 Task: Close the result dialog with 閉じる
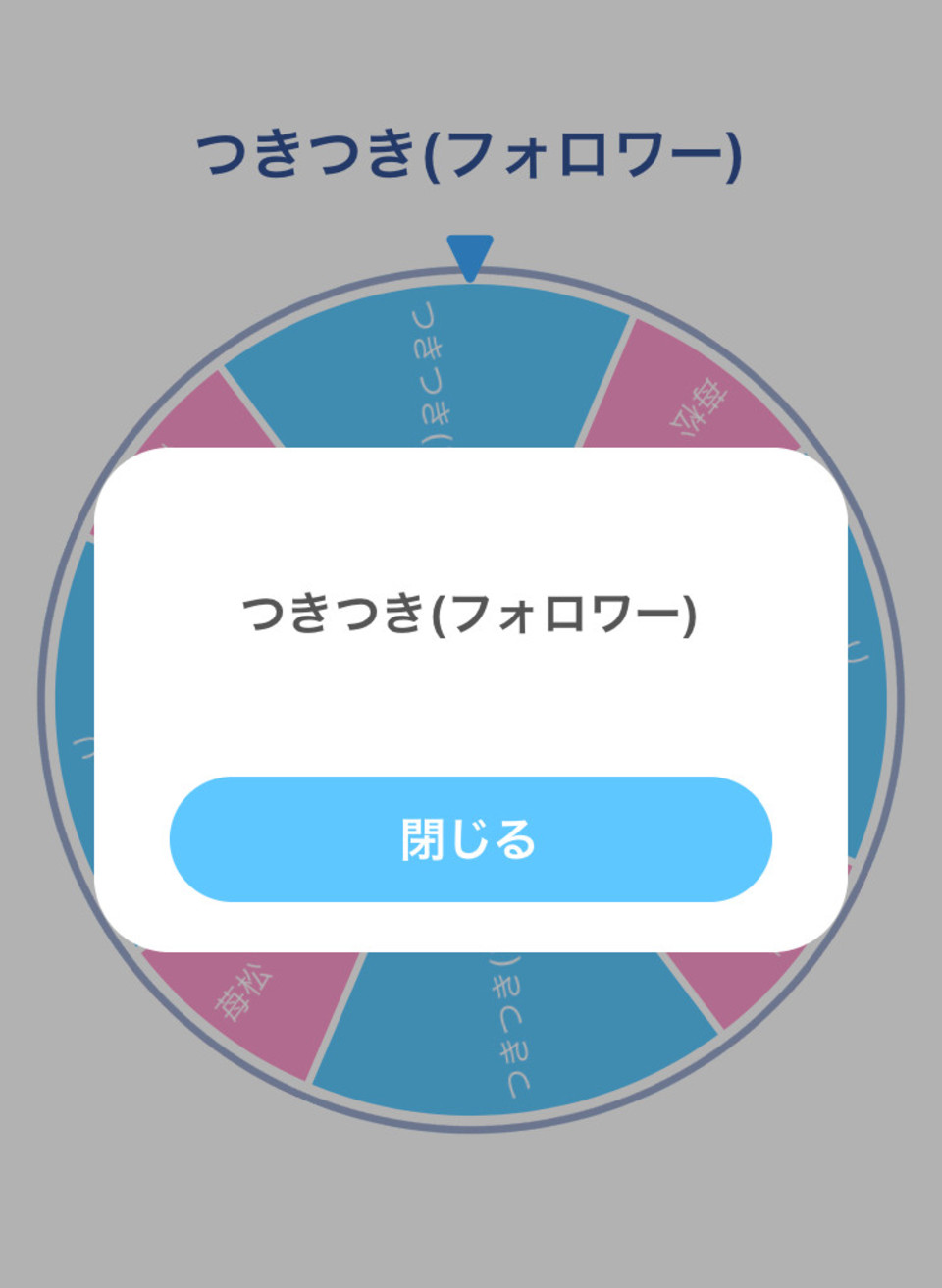click(470, 839)
